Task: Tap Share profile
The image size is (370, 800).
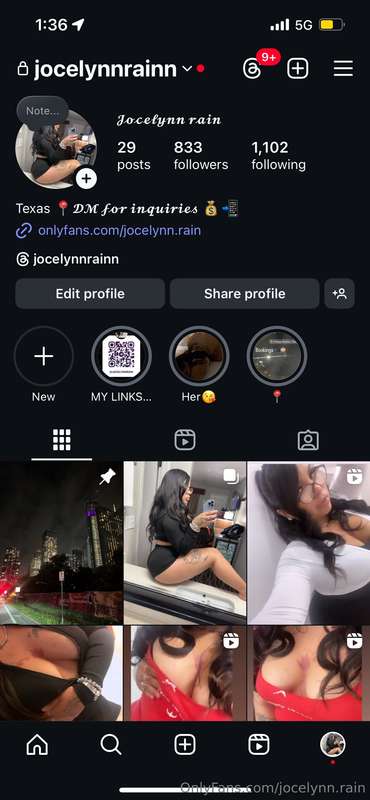Action: pos(244,293)
